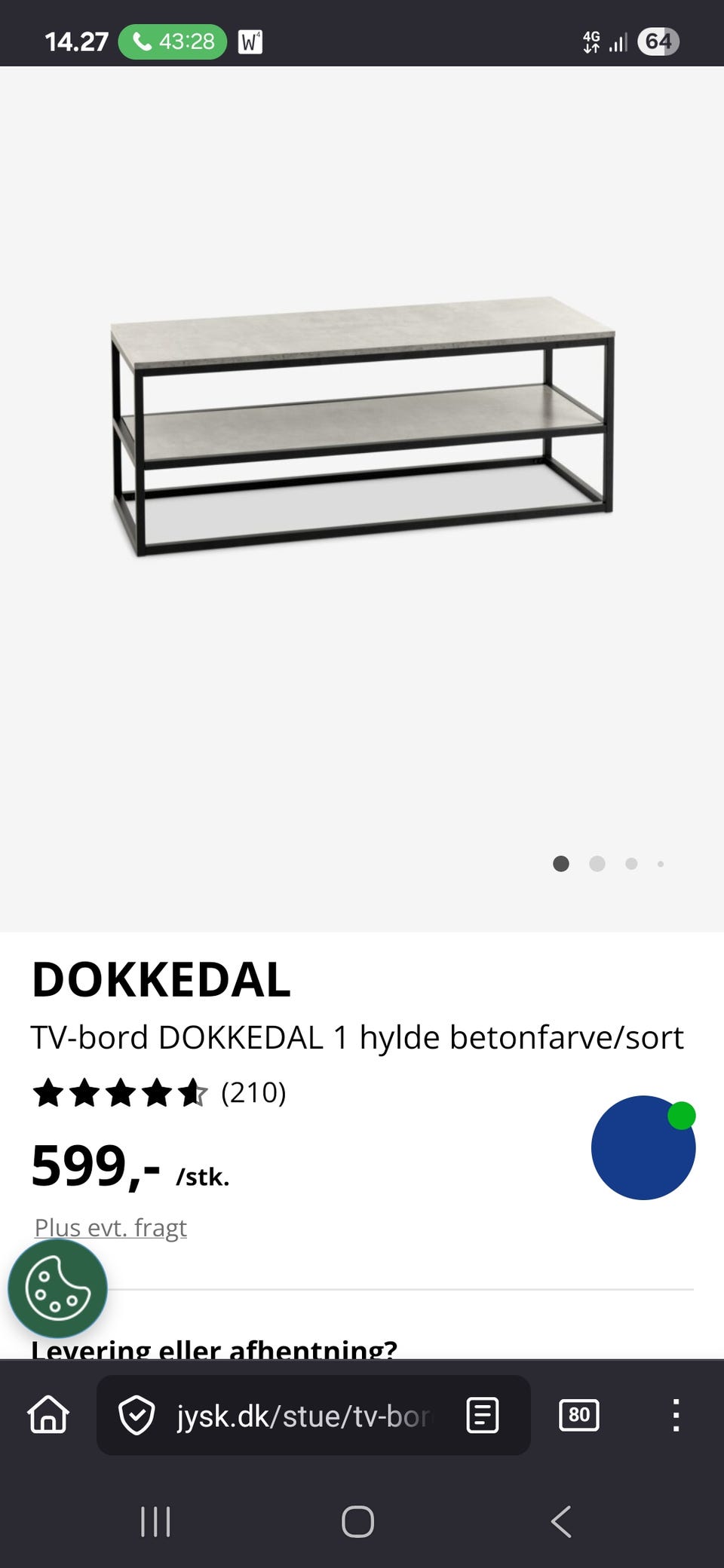724x1568 pixels.
Task: Open the browser overflow menu
Action: [676, 1415]
